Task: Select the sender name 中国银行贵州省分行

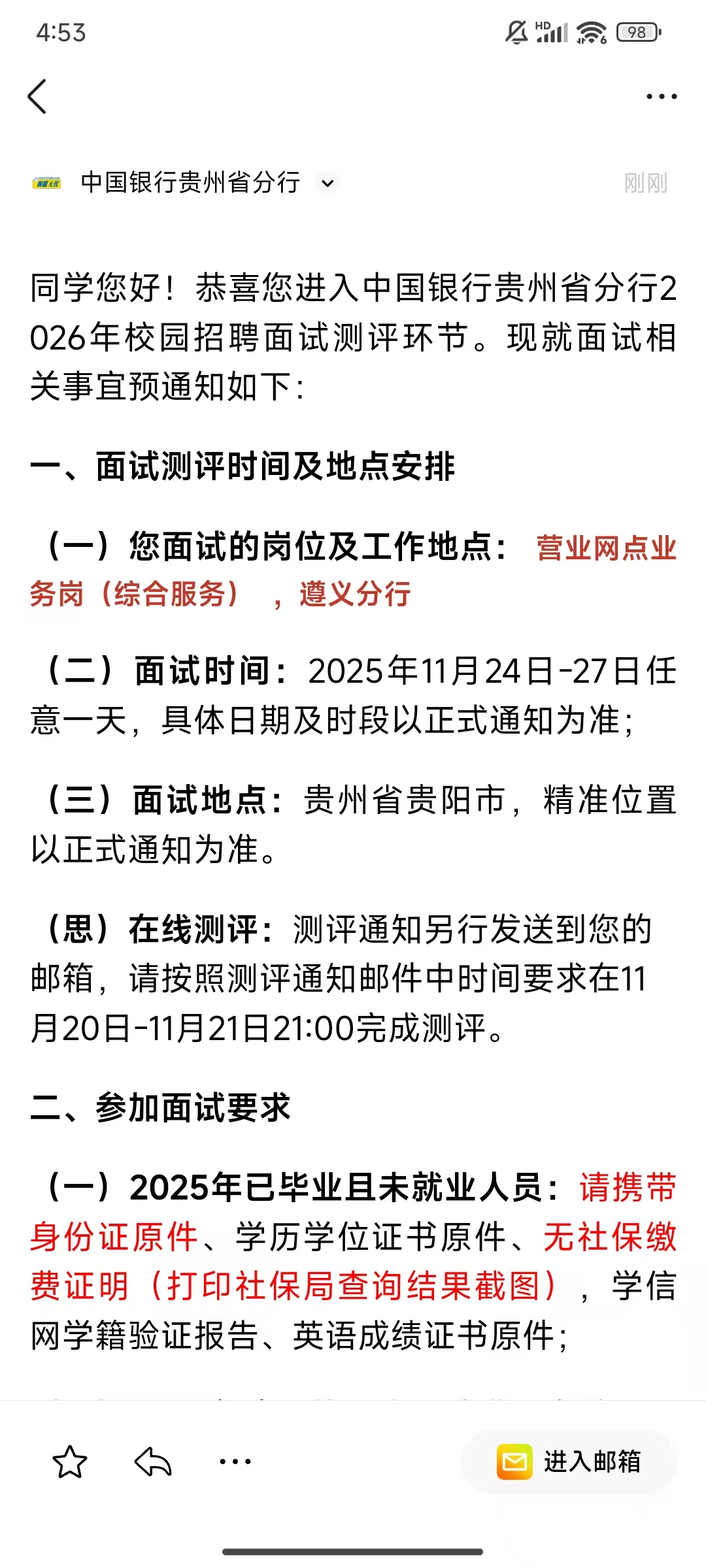Action: point(188,183)
